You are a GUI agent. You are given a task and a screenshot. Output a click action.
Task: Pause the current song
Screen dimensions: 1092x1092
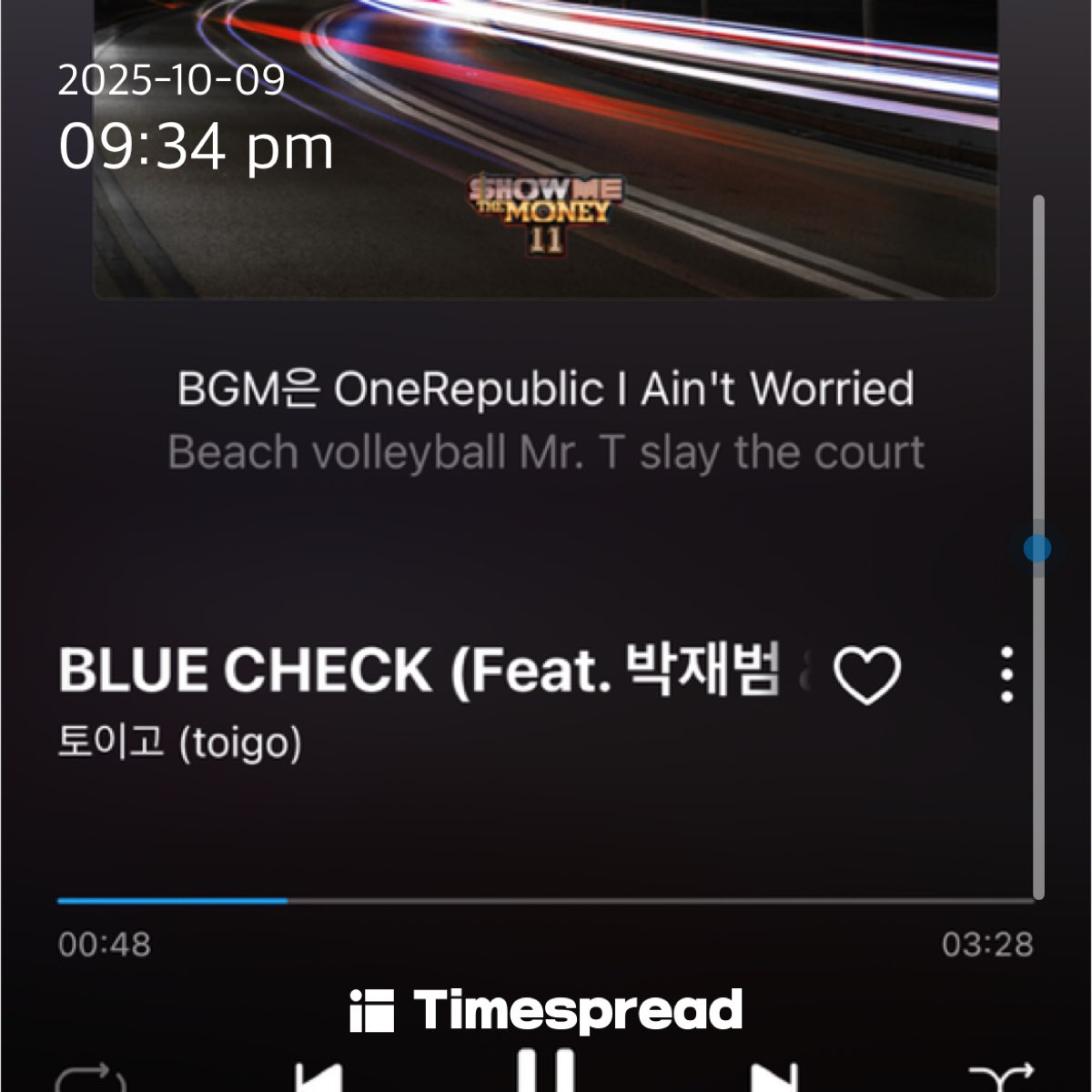(546, 1074)
